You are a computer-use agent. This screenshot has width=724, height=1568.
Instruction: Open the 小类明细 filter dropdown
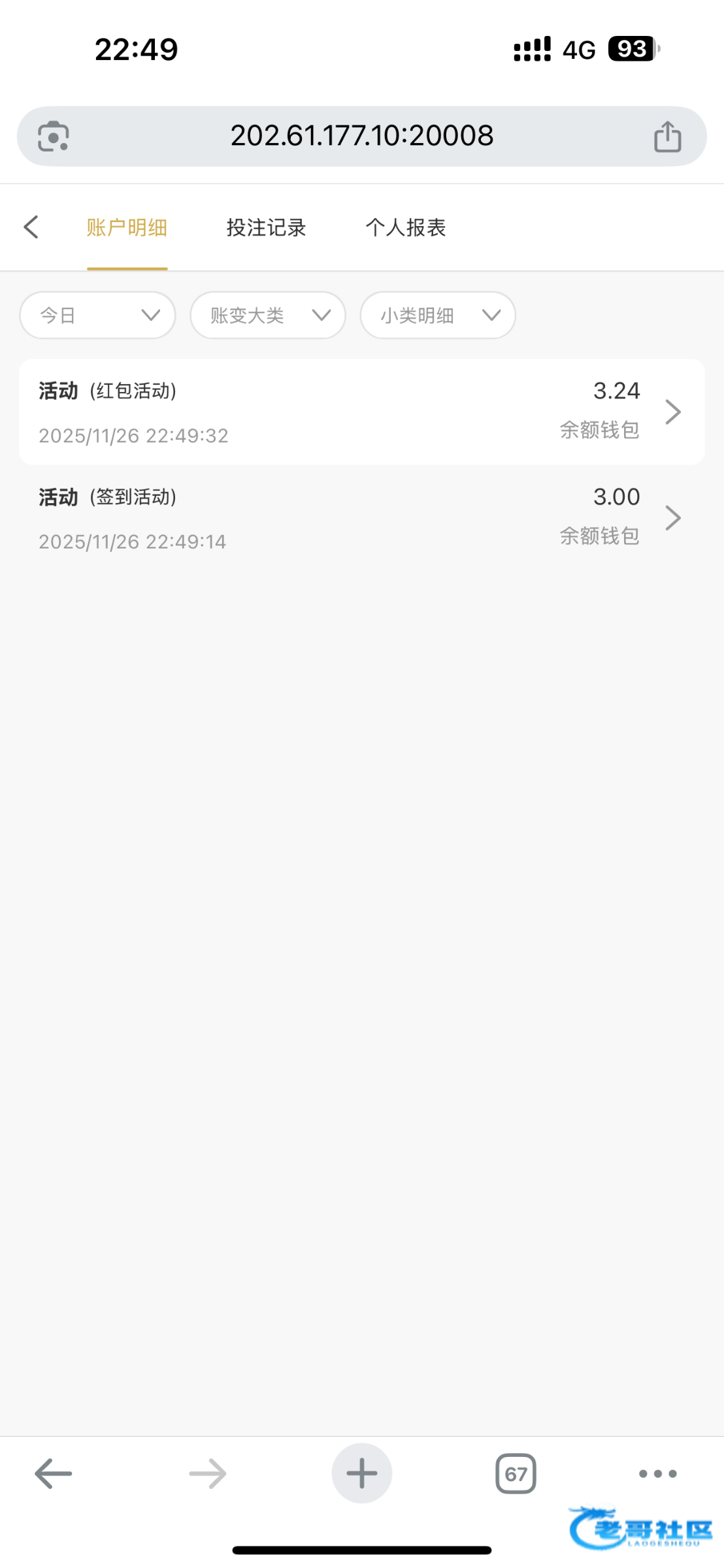click(x=438, y=316)
